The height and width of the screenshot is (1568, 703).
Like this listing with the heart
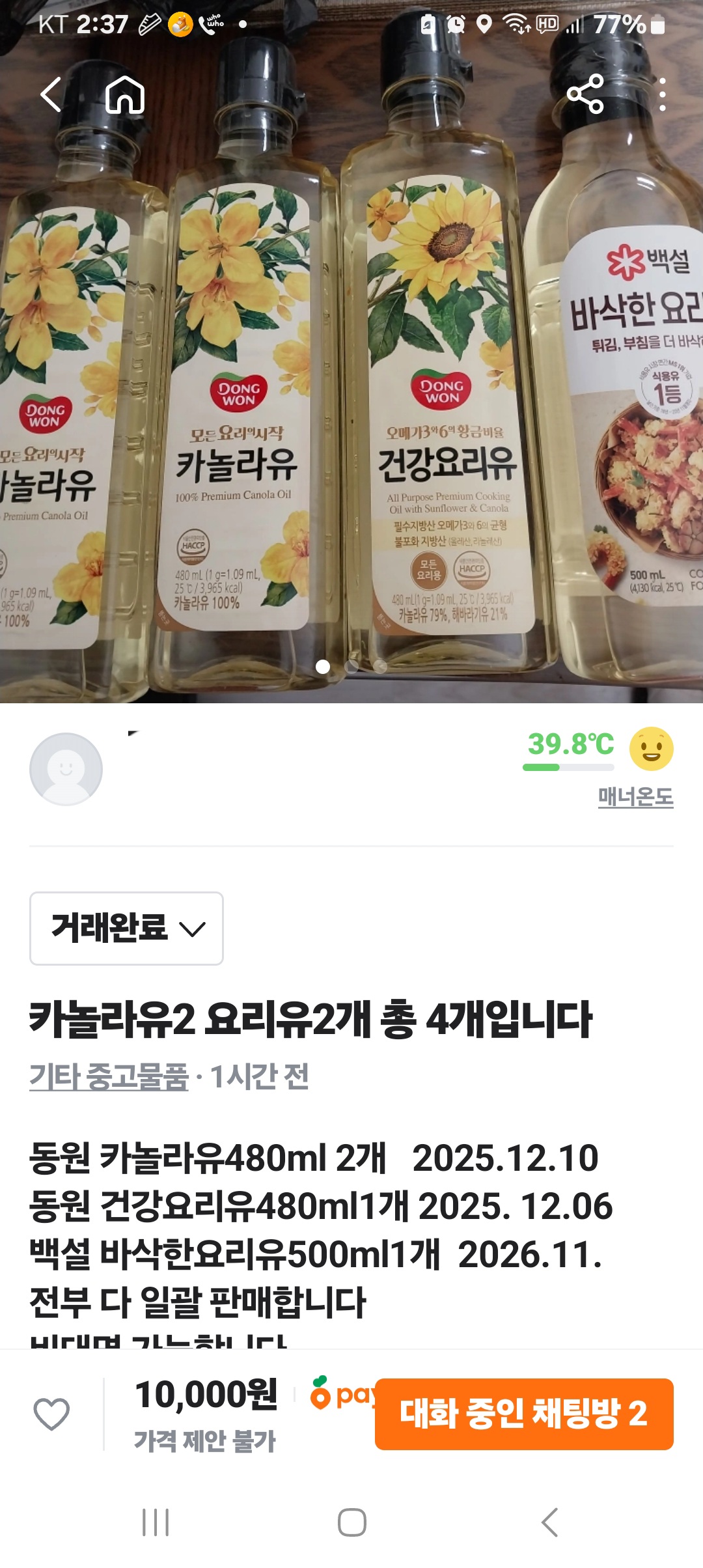coord(51,1414)
